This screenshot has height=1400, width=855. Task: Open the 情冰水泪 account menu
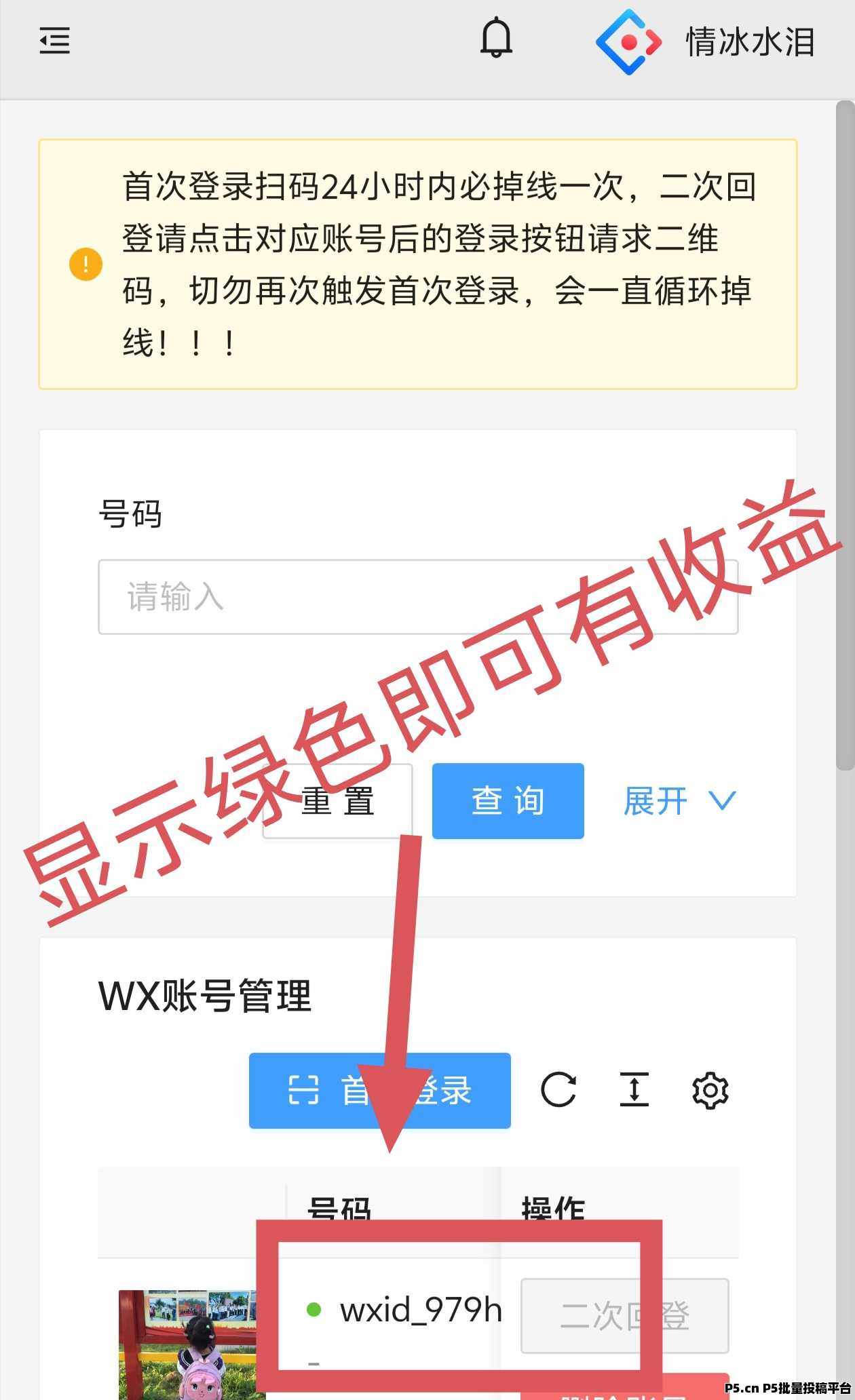706,42
